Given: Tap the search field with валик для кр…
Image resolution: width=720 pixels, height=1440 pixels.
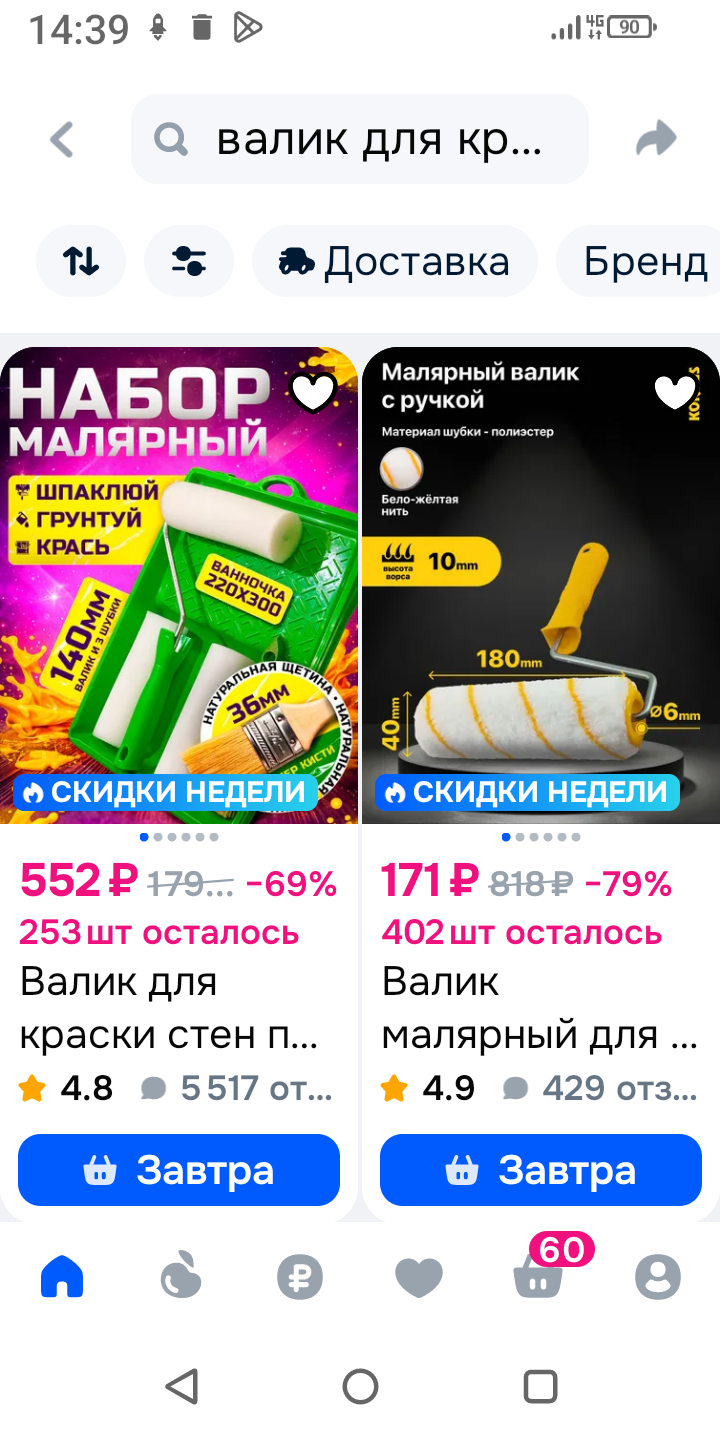Looking at the screenshot, I should point(360,140).
